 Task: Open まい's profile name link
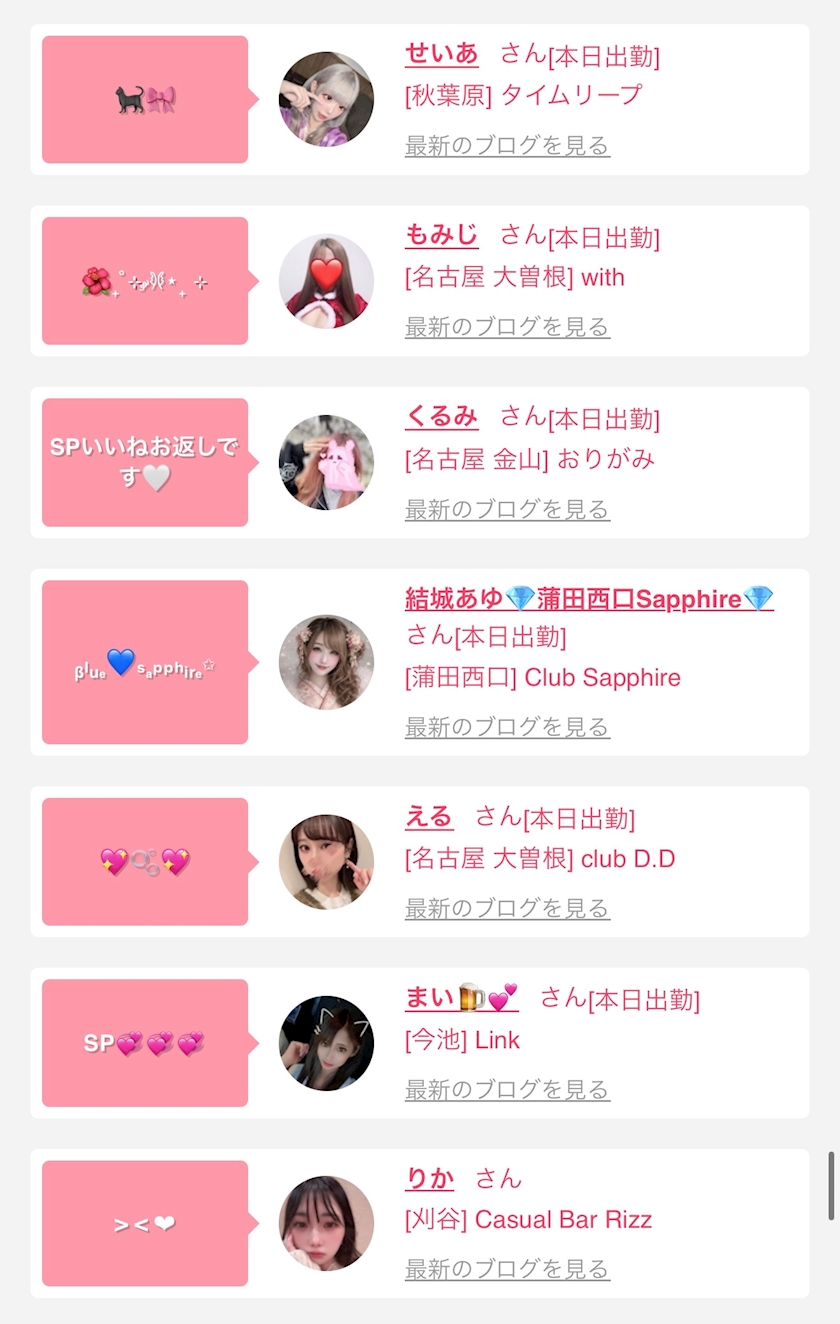[x=462, y=997]
